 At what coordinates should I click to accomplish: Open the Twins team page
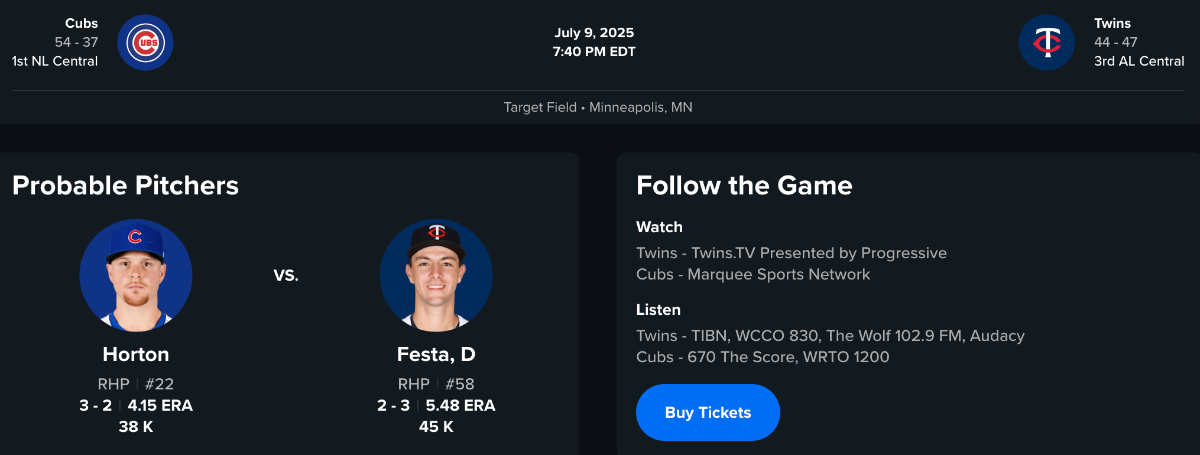click(x=1047, y=43)
